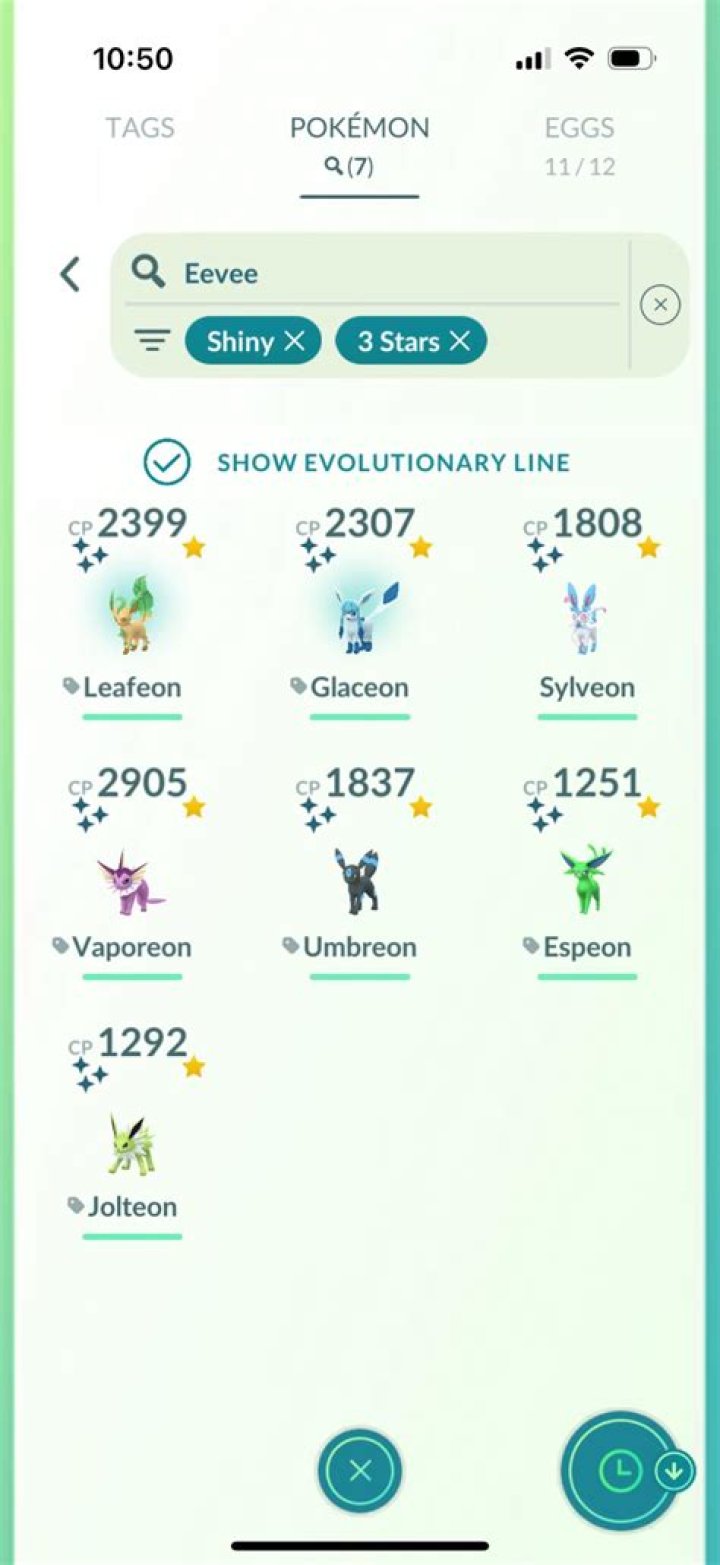Tap the back arrow to exit search
The width and height of the screenshot is (720, 1565).
coord(69,273)
